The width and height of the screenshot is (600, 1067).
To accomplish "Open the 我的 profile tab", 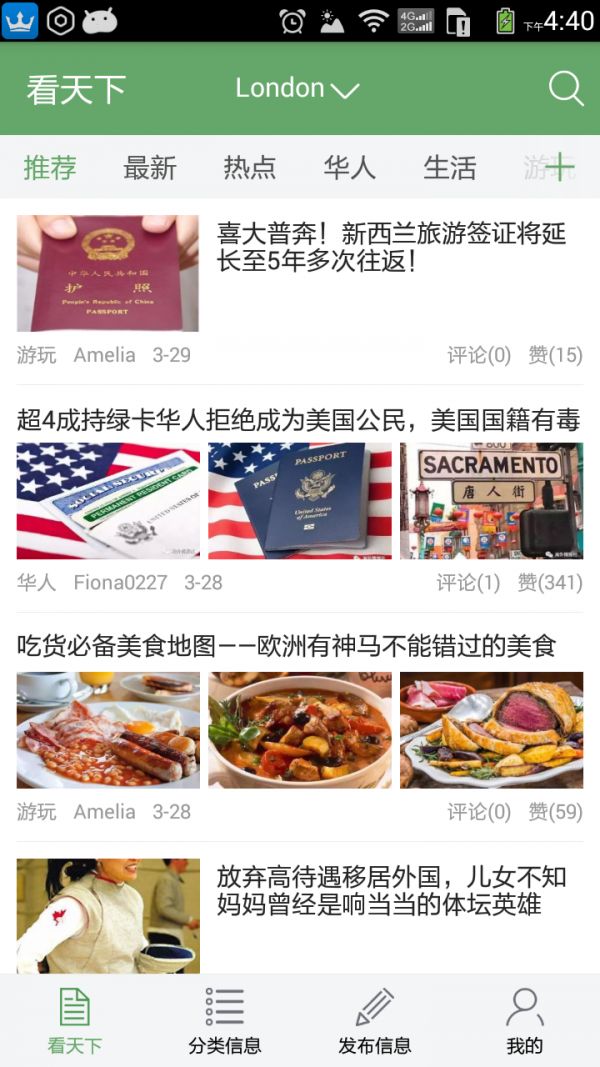I will 525,1020.
